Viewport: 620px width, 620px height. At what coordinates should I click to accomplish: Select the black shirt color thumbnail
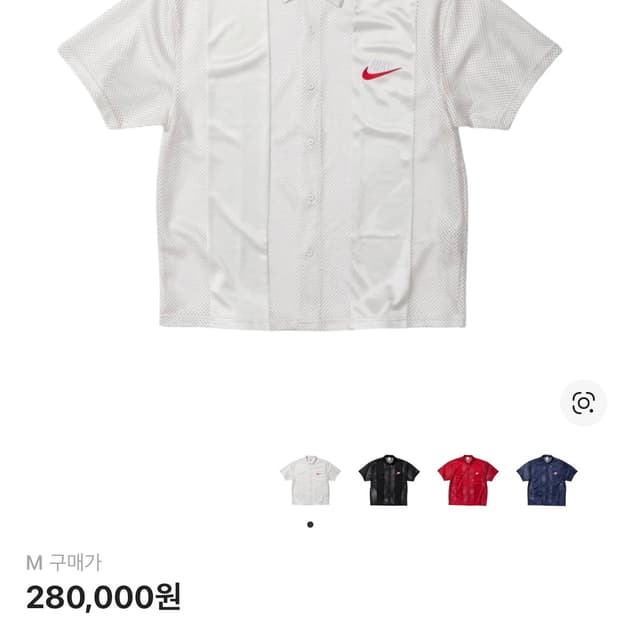[x=389, y=480]
